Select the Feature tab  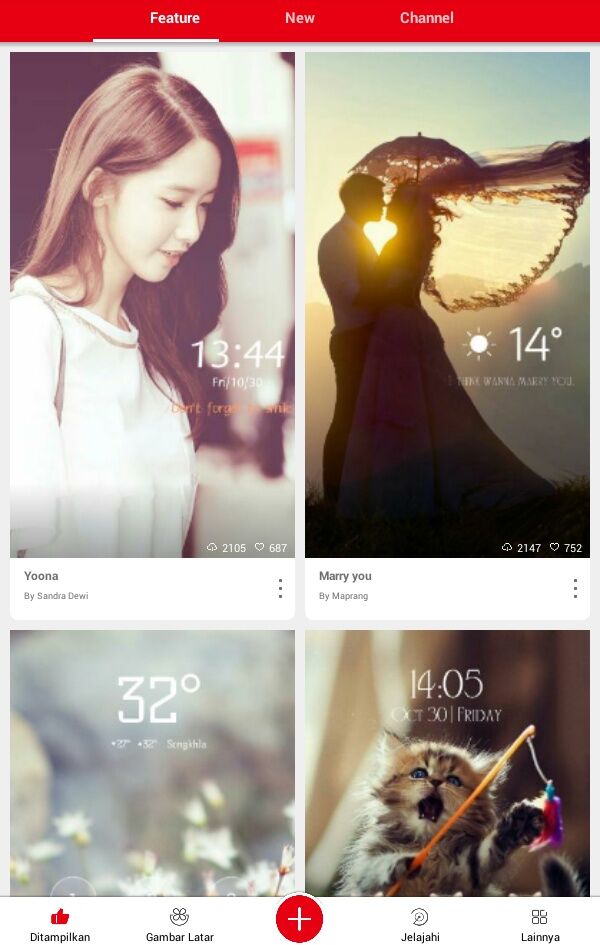coord(174,18)
